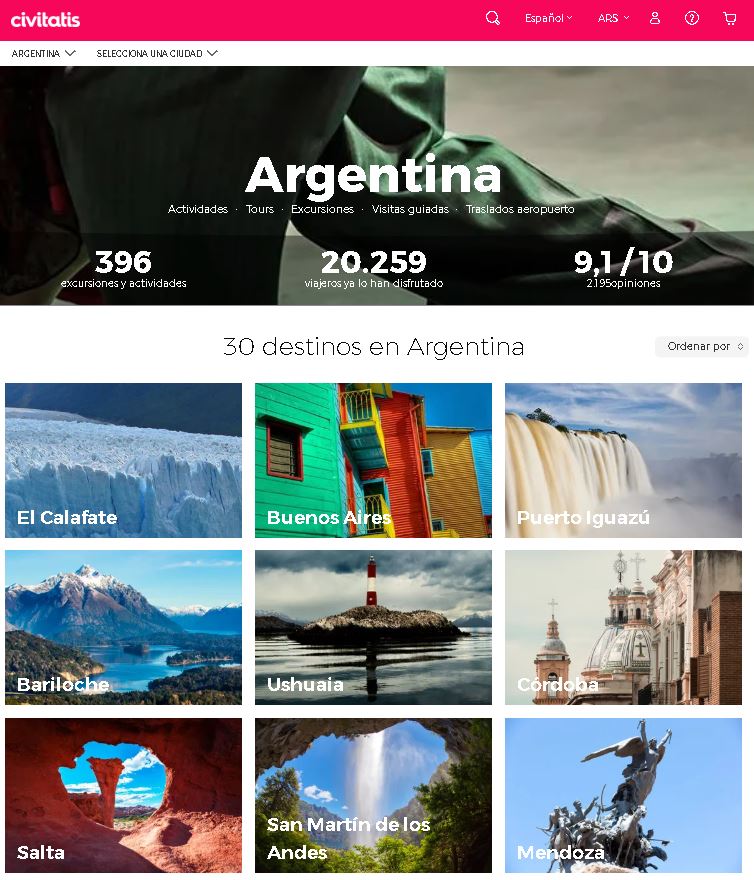Open the Bariloche destination tile
Image resolution: width=754 pixels, height=880 pixels.
[123, 627]
